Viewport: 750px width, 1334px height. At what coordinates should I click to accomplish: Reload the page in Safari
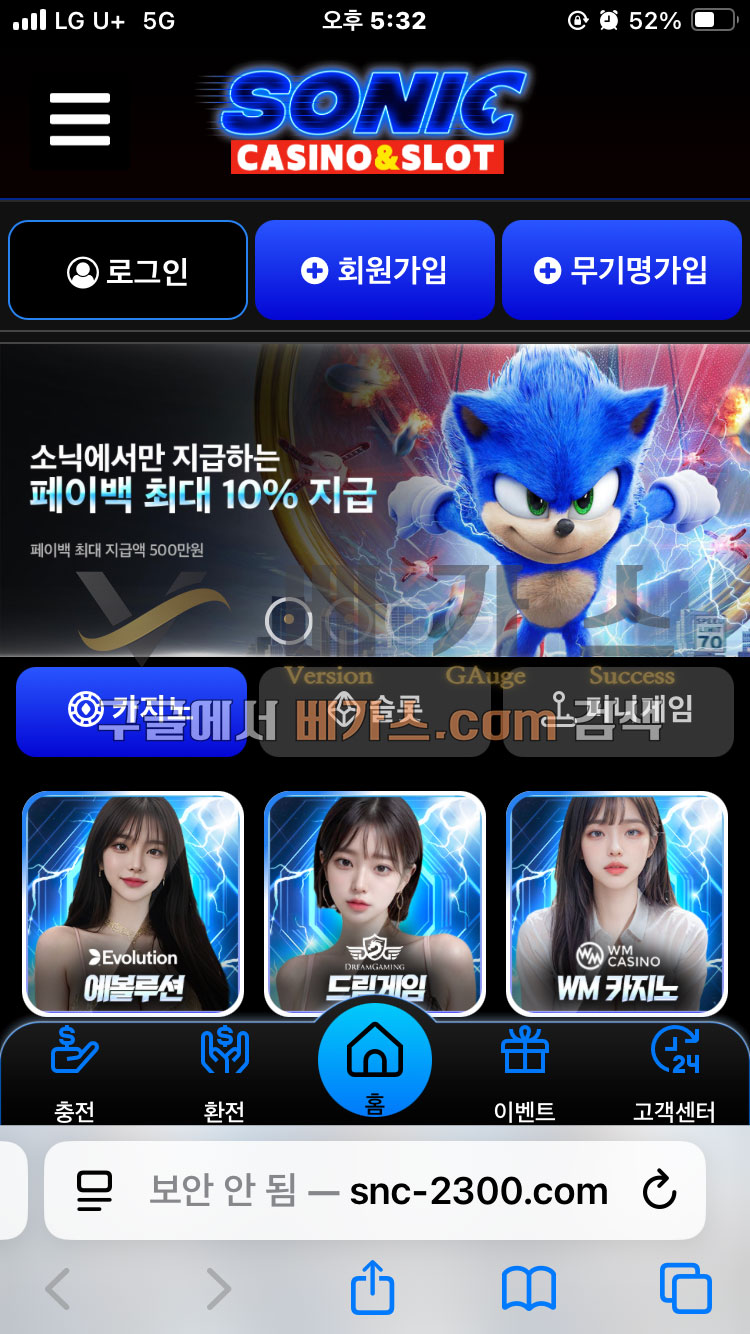[x=659, y=1191]
